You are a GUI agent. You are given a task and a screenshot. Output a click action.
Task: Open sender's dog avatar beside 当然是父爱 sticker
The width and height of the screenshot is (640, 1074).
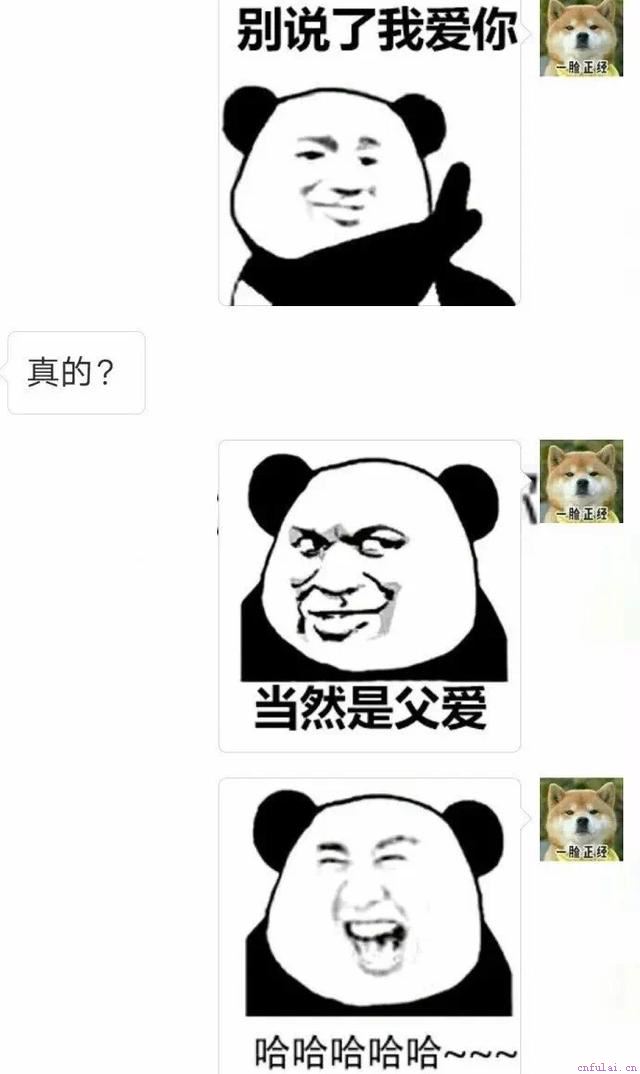pos(581,481)
